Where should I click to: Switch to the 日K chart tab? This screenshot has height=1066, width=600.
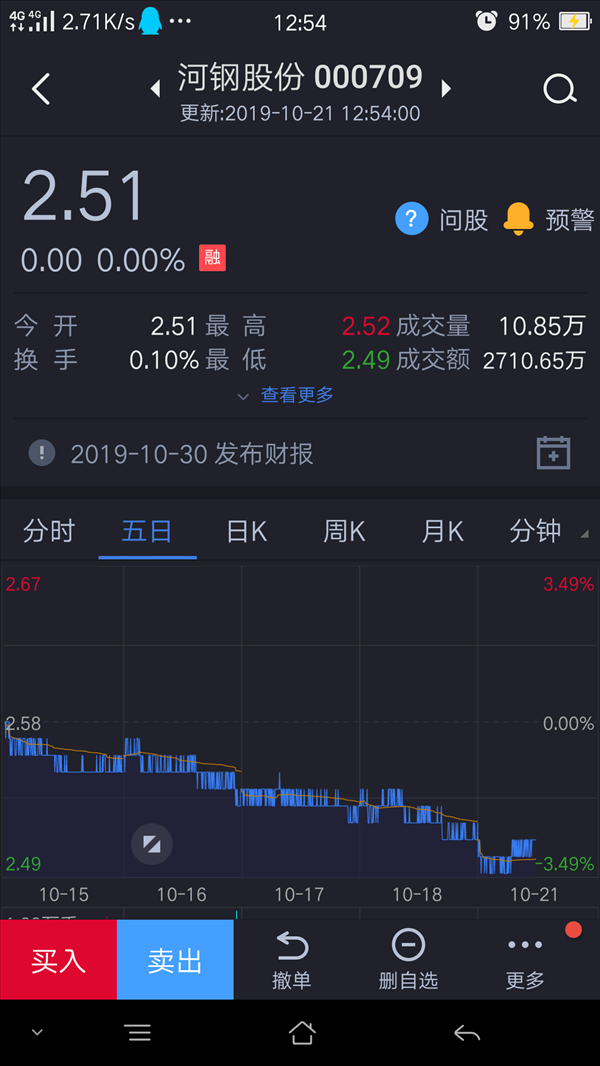[x=246, y=532]
